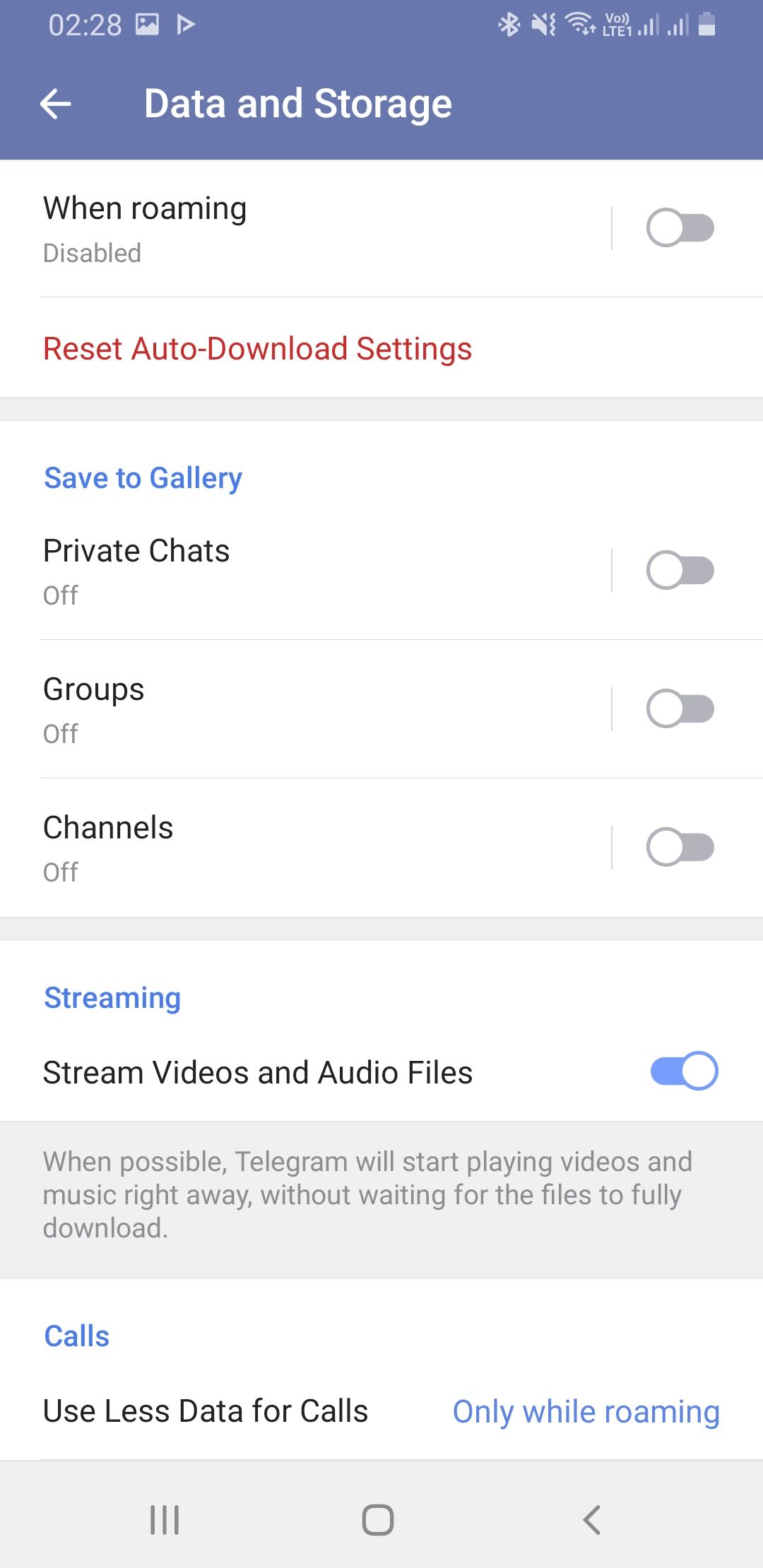Tap the battery icon
This screenshot has height=1568, width=763.
[706, 25]
